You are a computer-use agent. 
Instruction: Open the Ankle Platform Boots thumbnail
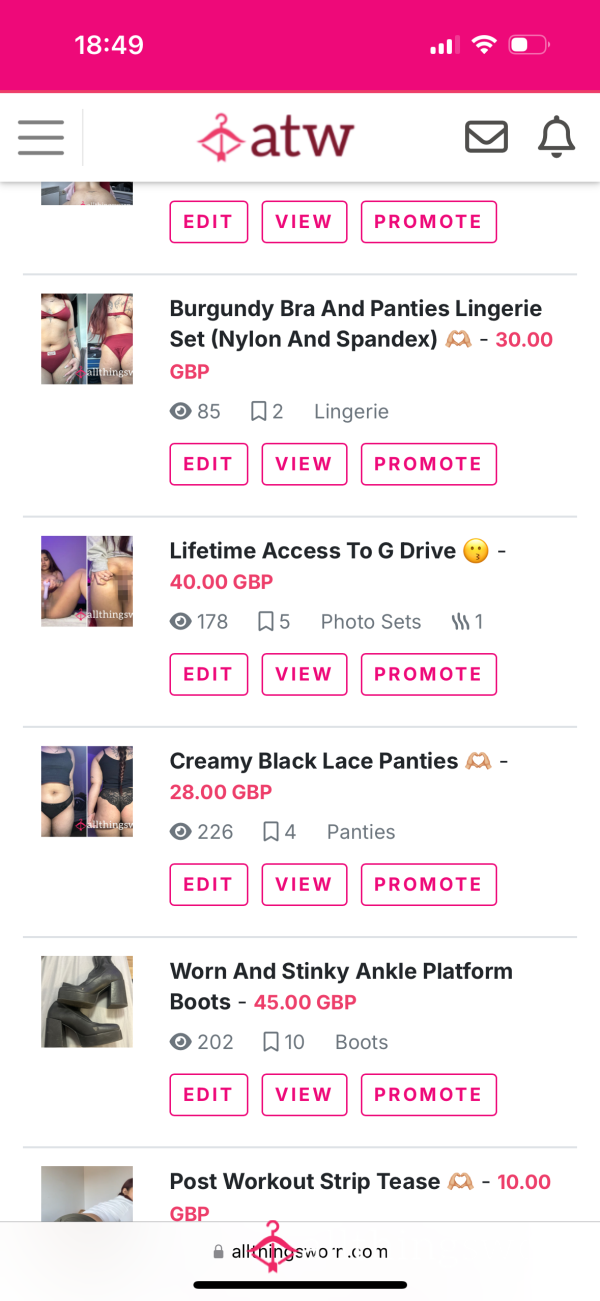87,1002
